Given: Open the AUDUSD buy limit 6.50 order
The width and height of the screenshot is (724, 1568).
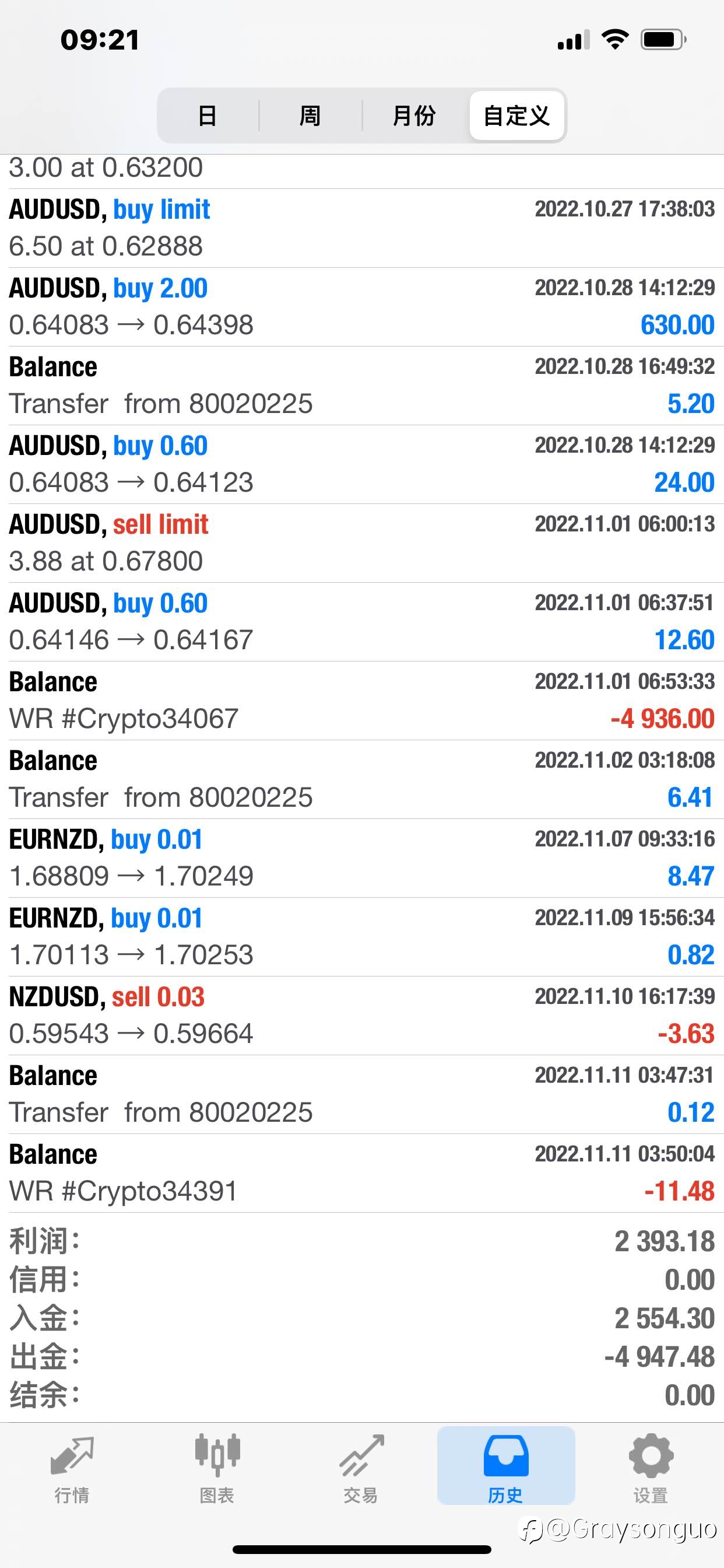Looking at the screenshot, I should pos(362,228).
